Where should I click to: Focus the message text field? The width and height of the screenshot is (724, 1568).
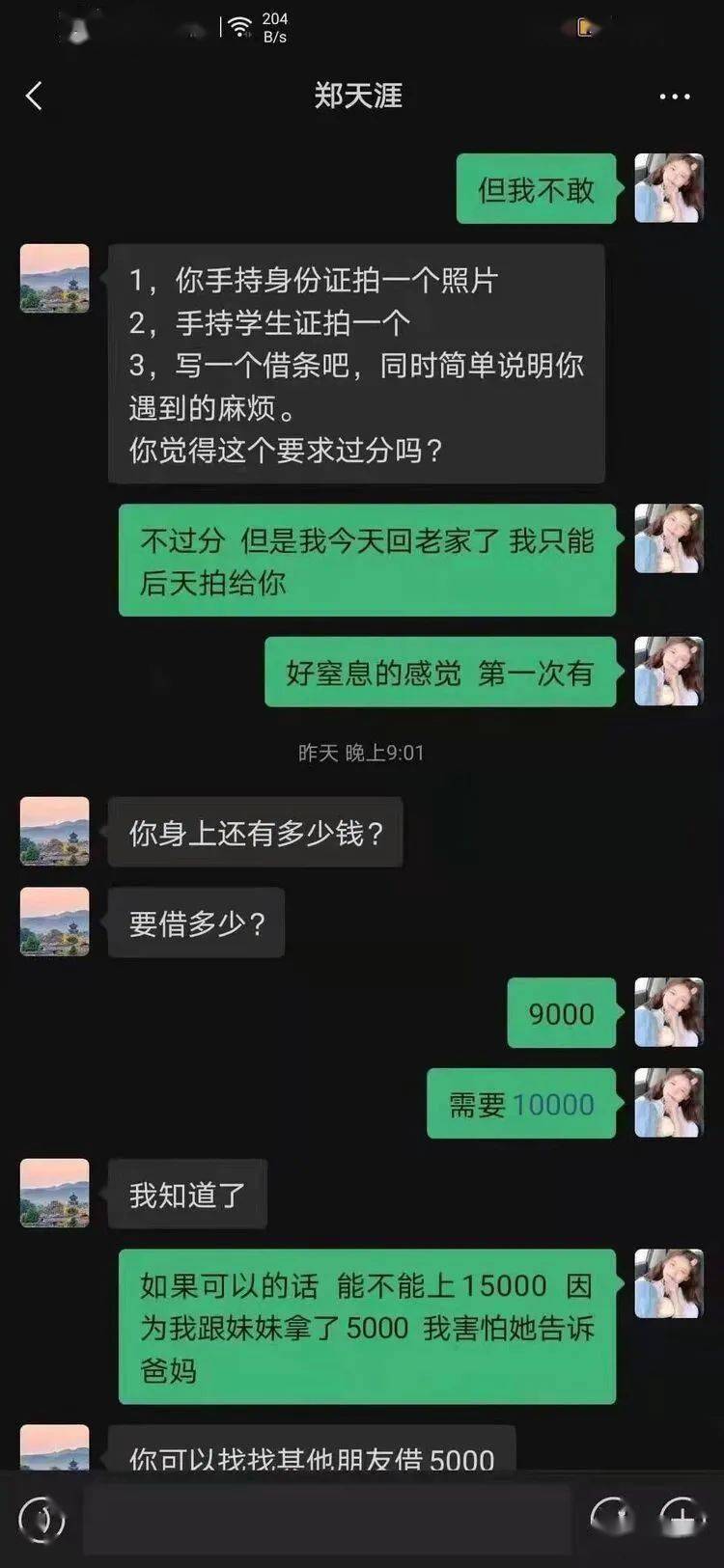[328, 1520]
